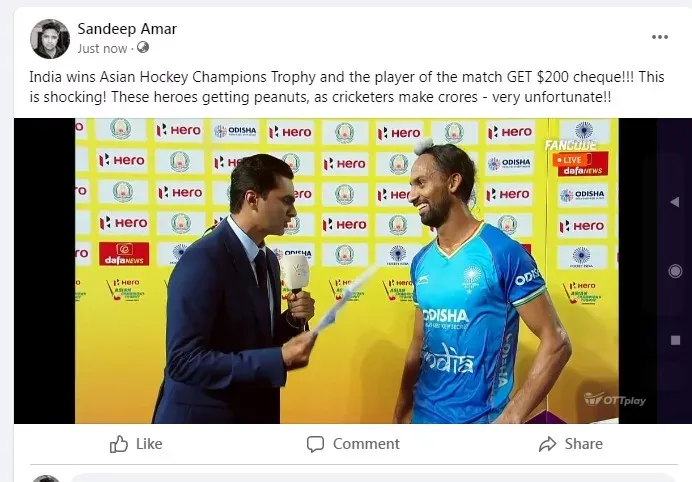Viewport: 692px width, 482px height.
Task: Open Sandeep Amar's profile name link
Action: [x=127, y=28]
